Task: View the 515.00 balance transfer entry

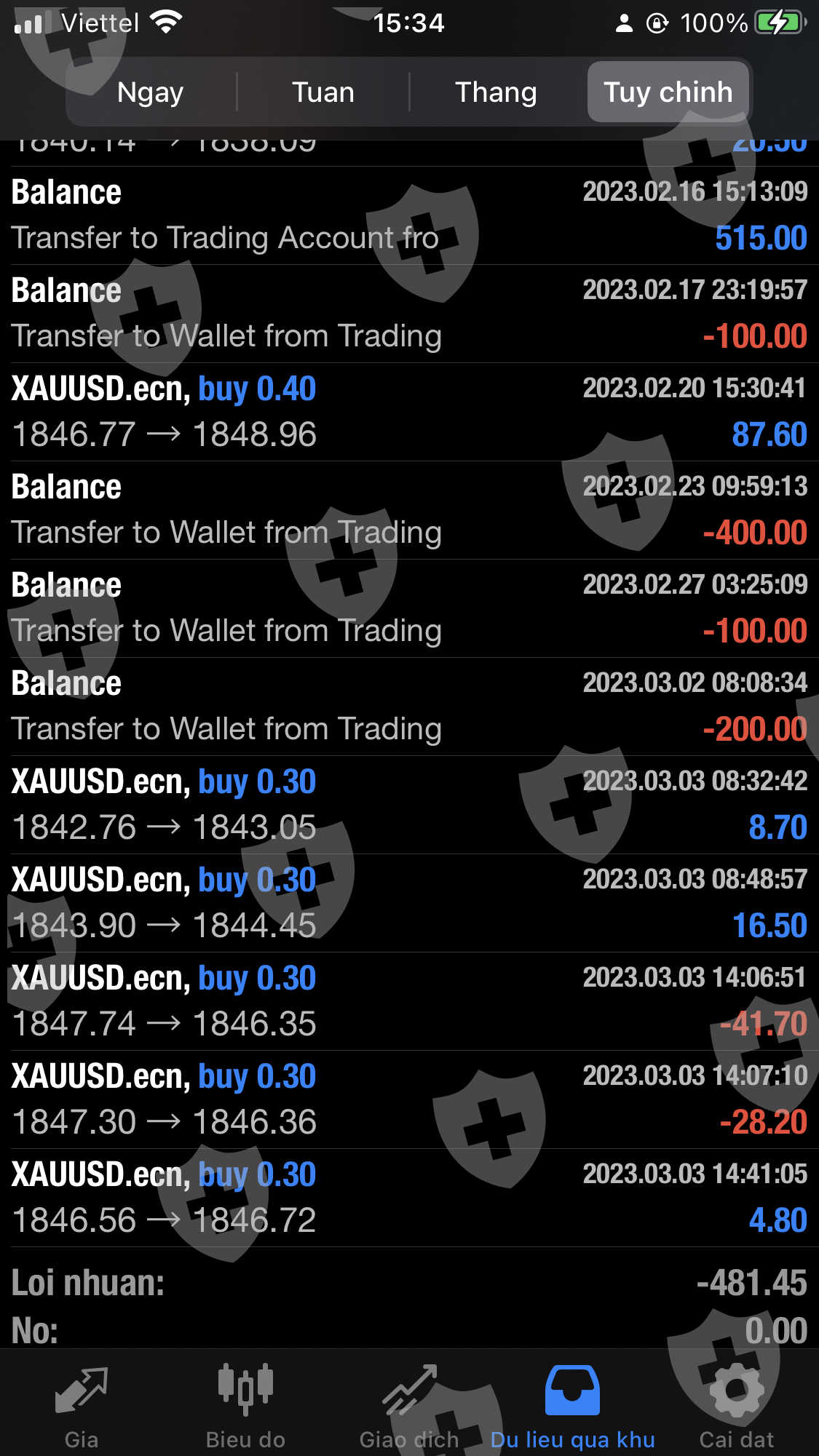Action: (409, 215)
